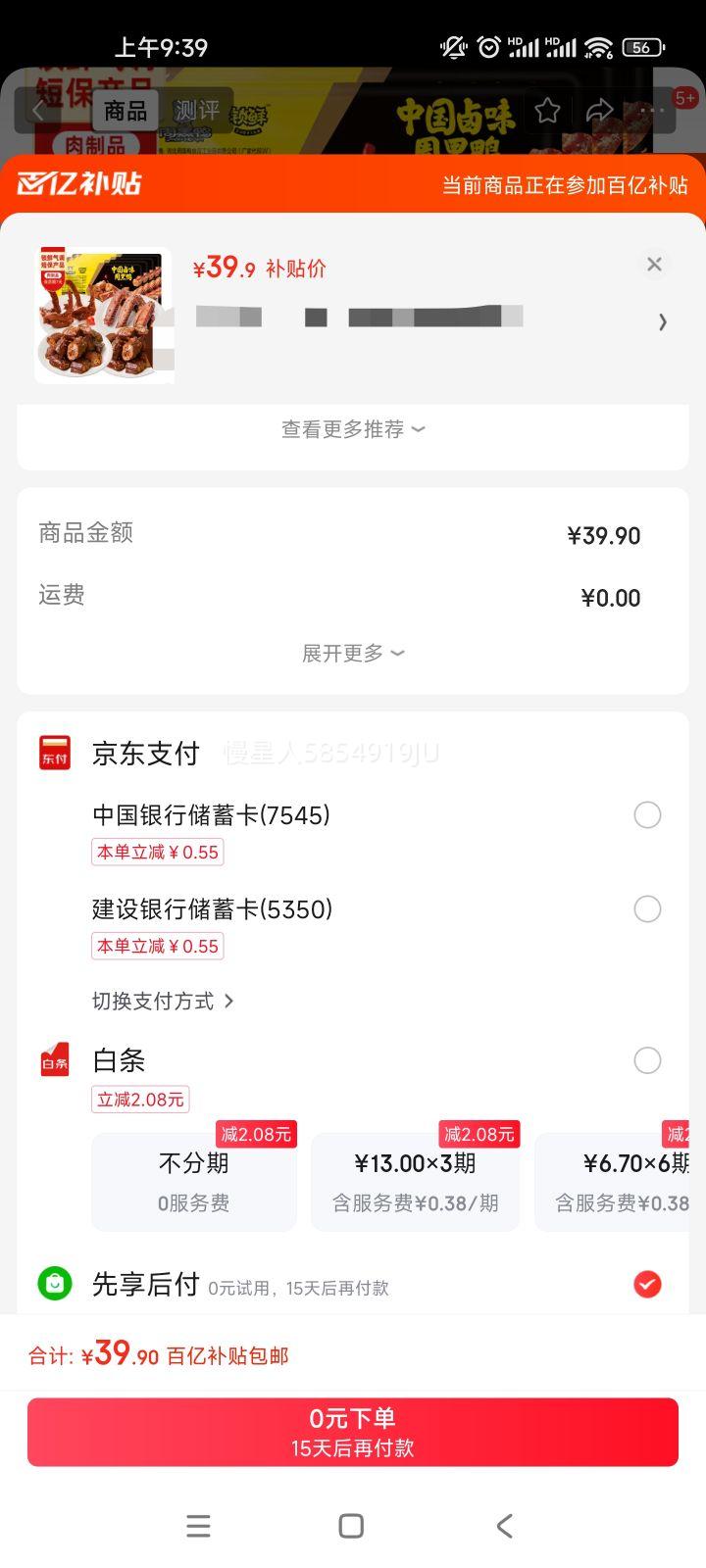706x1568 pixels.
Task: Choose ¥13.00×3期 installment plan
Action: click(x=415, y=1181)
